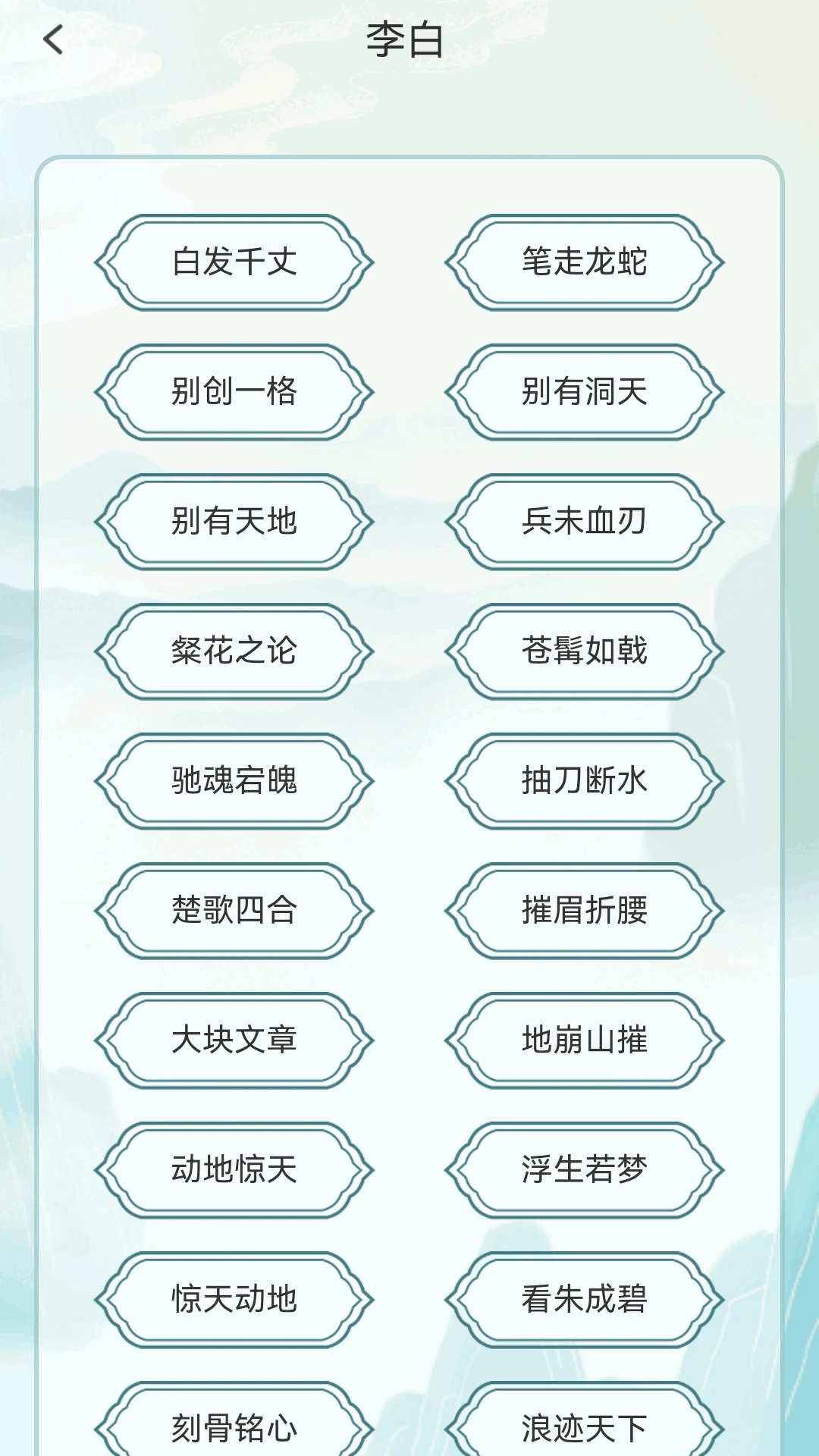Select 别有天地 in the left column
Viewport: 819px width, 1456px height.
click(x=232, y=520)
